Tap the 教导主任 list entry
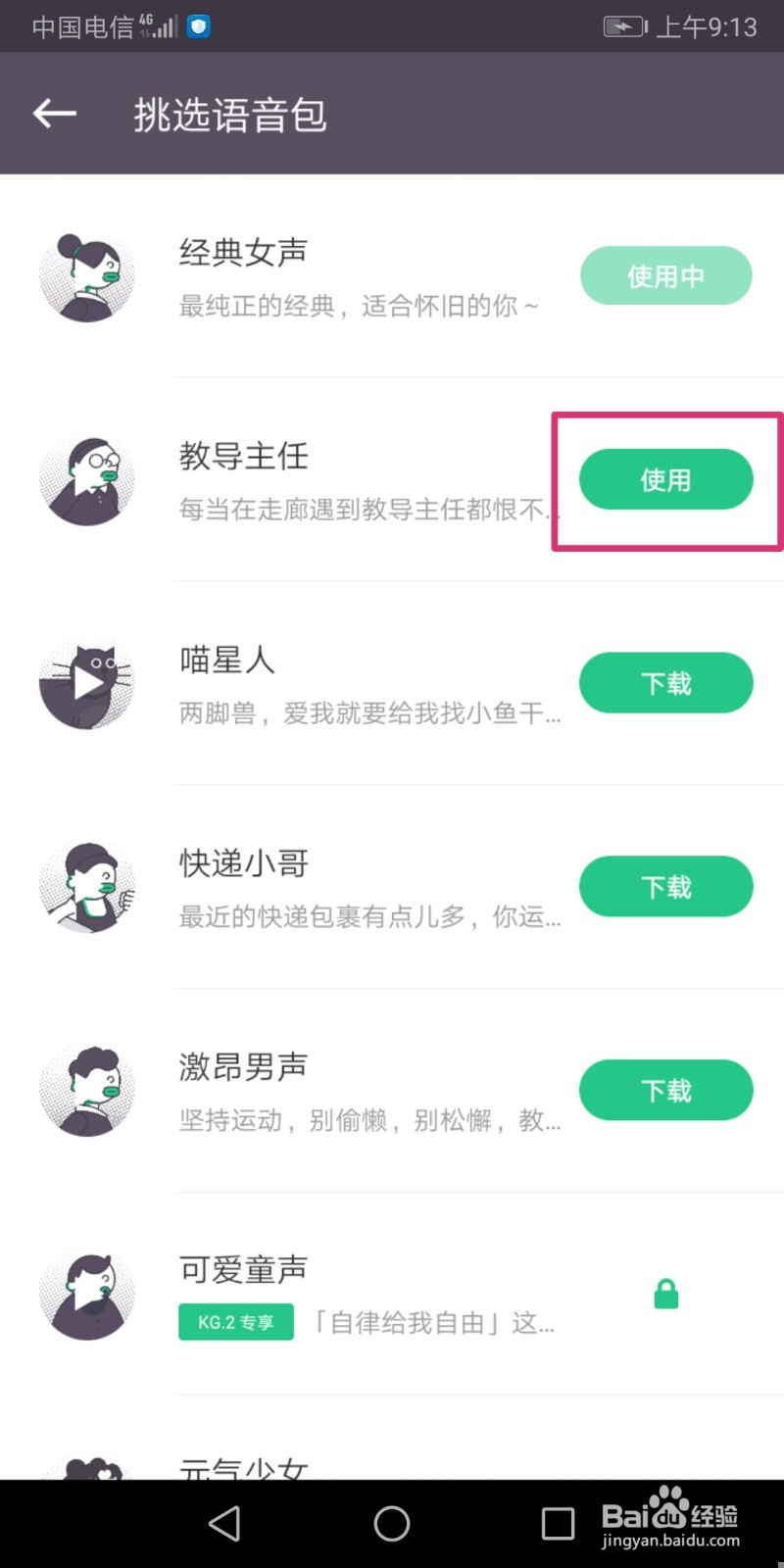 point(294,479)
